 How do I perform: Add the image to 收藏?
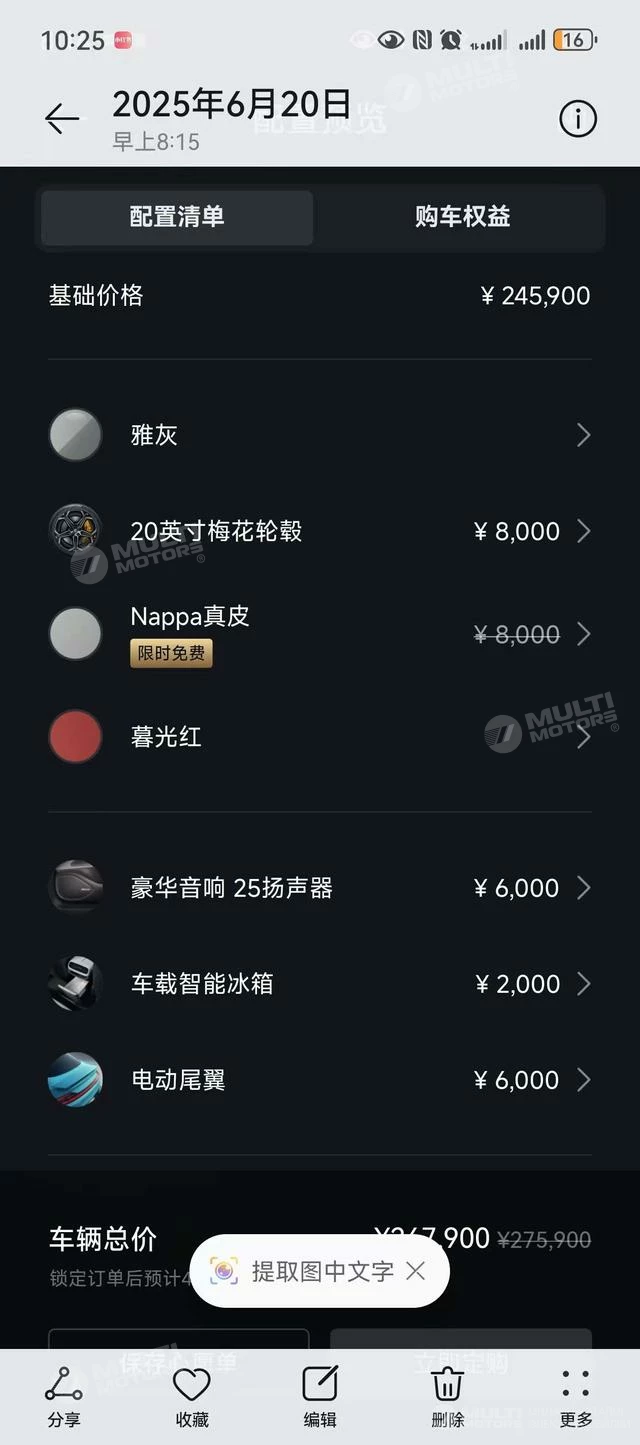point(192,1397)
